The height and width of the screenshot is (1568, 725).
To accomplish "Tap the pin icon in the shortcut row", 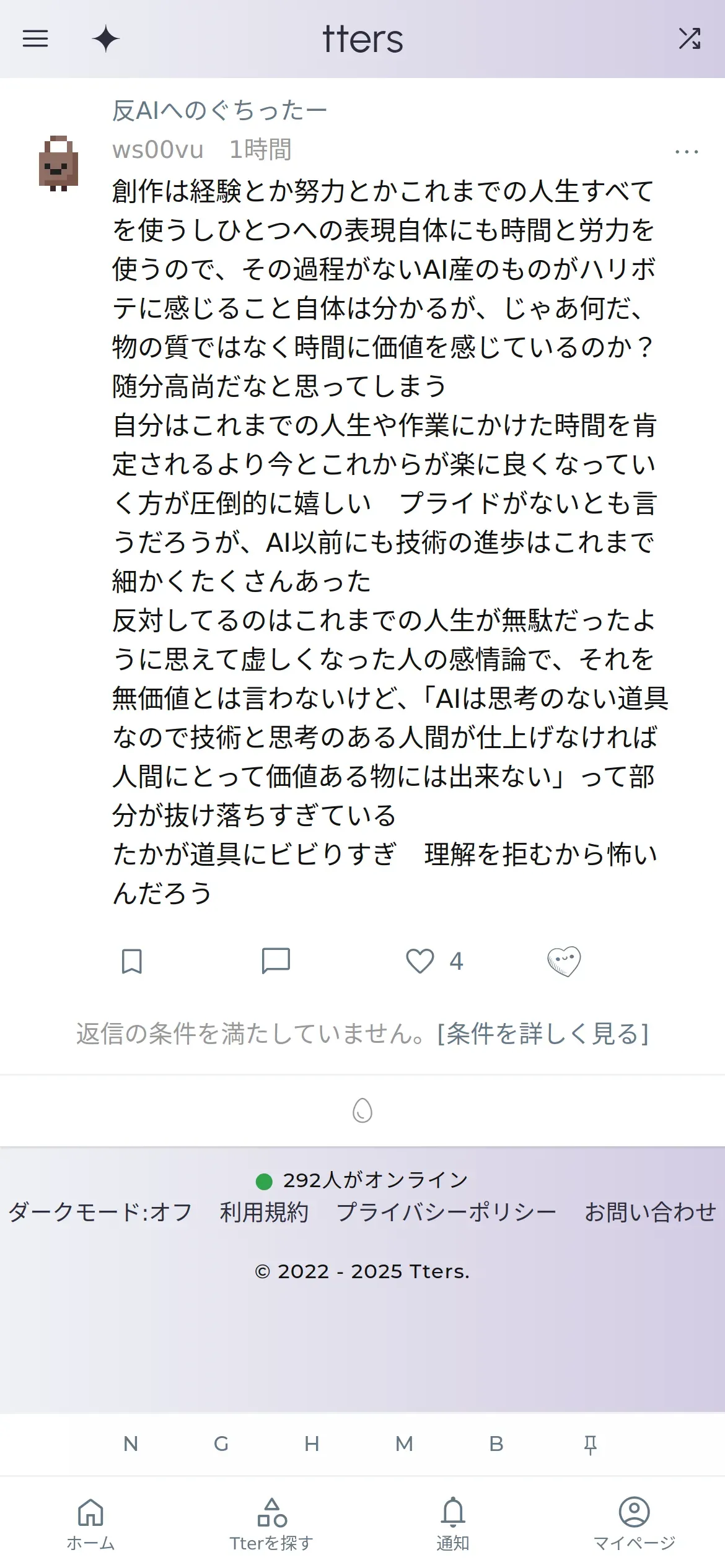I will (x=590, y=1444).
